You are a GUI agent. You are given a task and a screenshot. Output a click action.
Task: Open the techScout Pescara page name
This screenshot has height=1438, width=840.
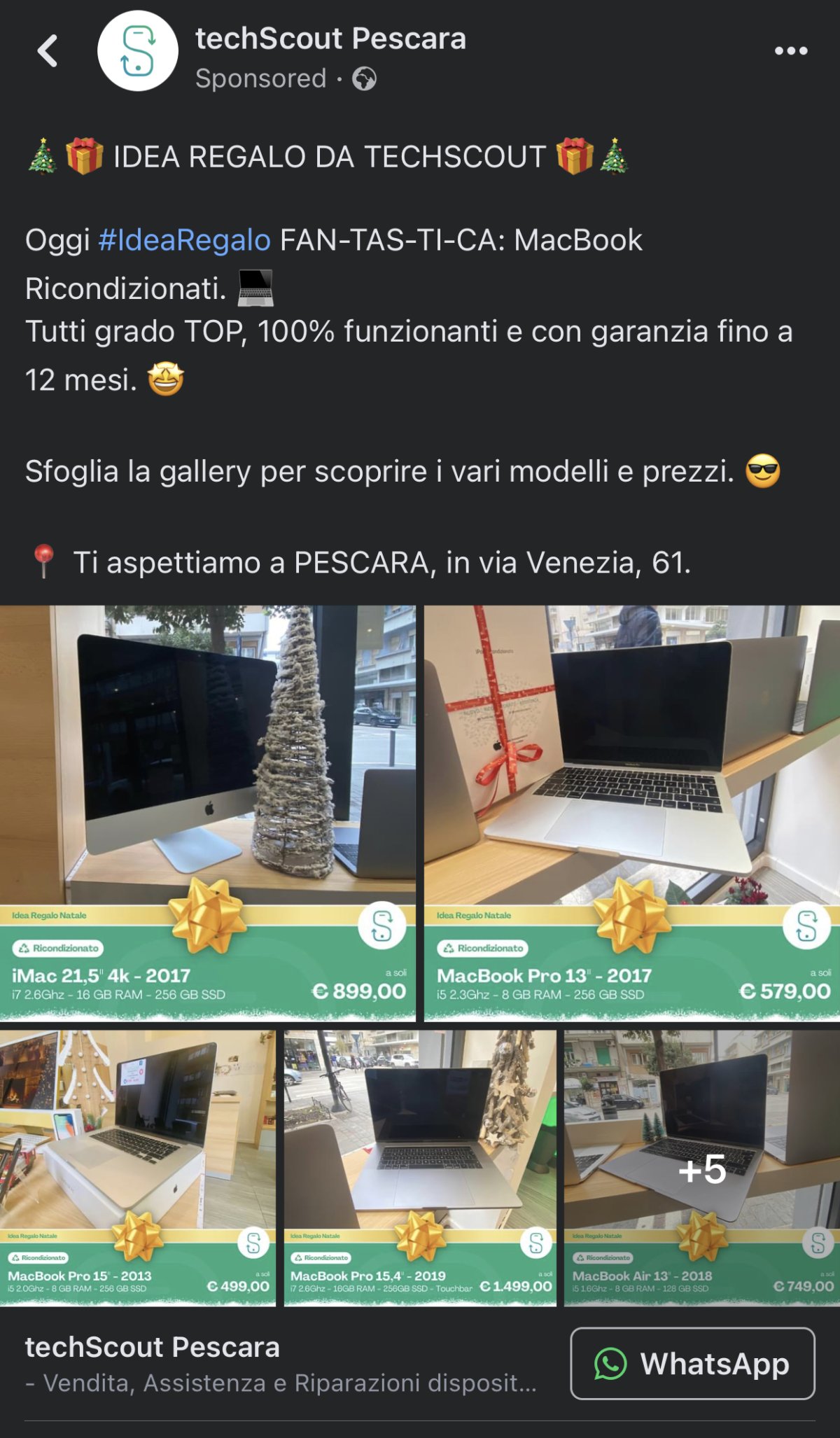click(x=330, y=39)
